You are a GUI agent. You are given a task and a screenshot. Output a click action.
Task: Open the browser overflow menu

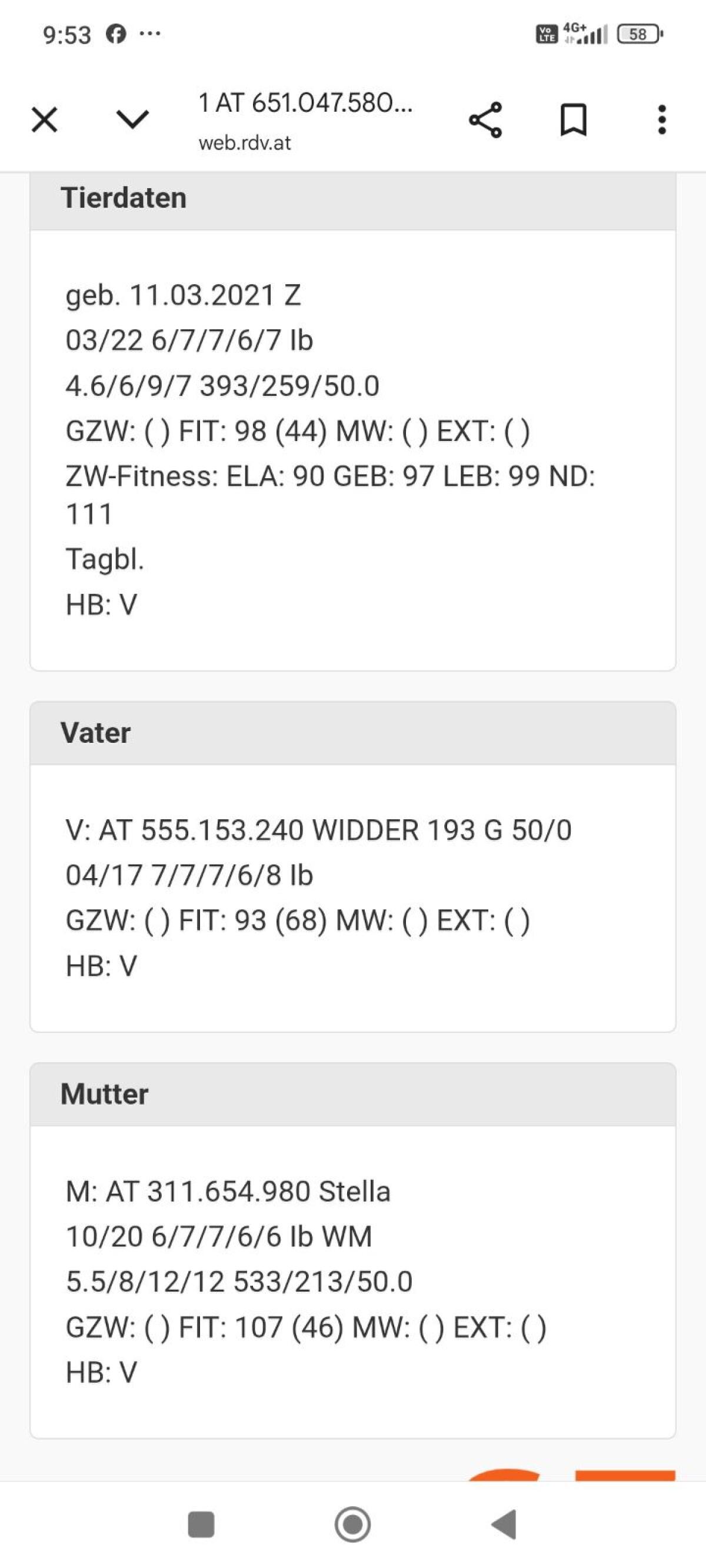(661, 120)
